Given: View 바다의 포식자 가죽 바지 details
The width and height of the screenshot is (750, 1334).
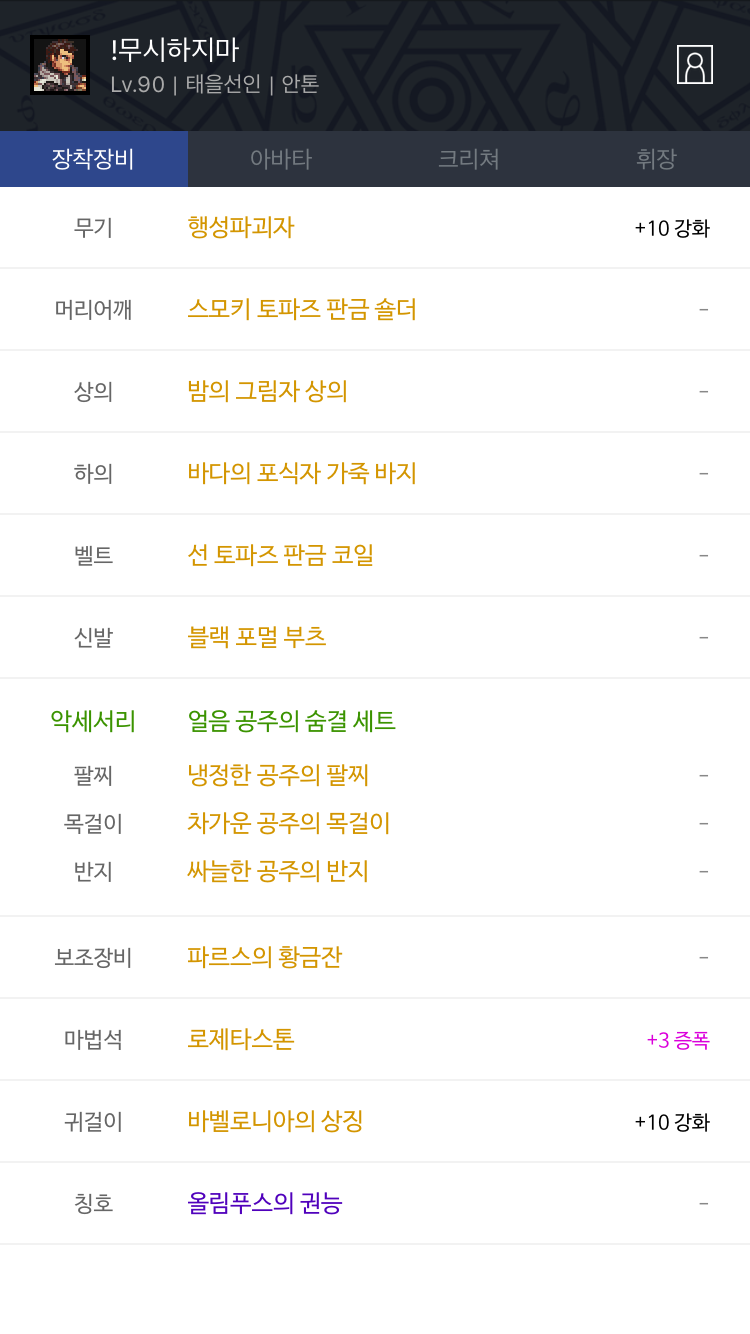Looking at the screenshot, I should (302, 473).
